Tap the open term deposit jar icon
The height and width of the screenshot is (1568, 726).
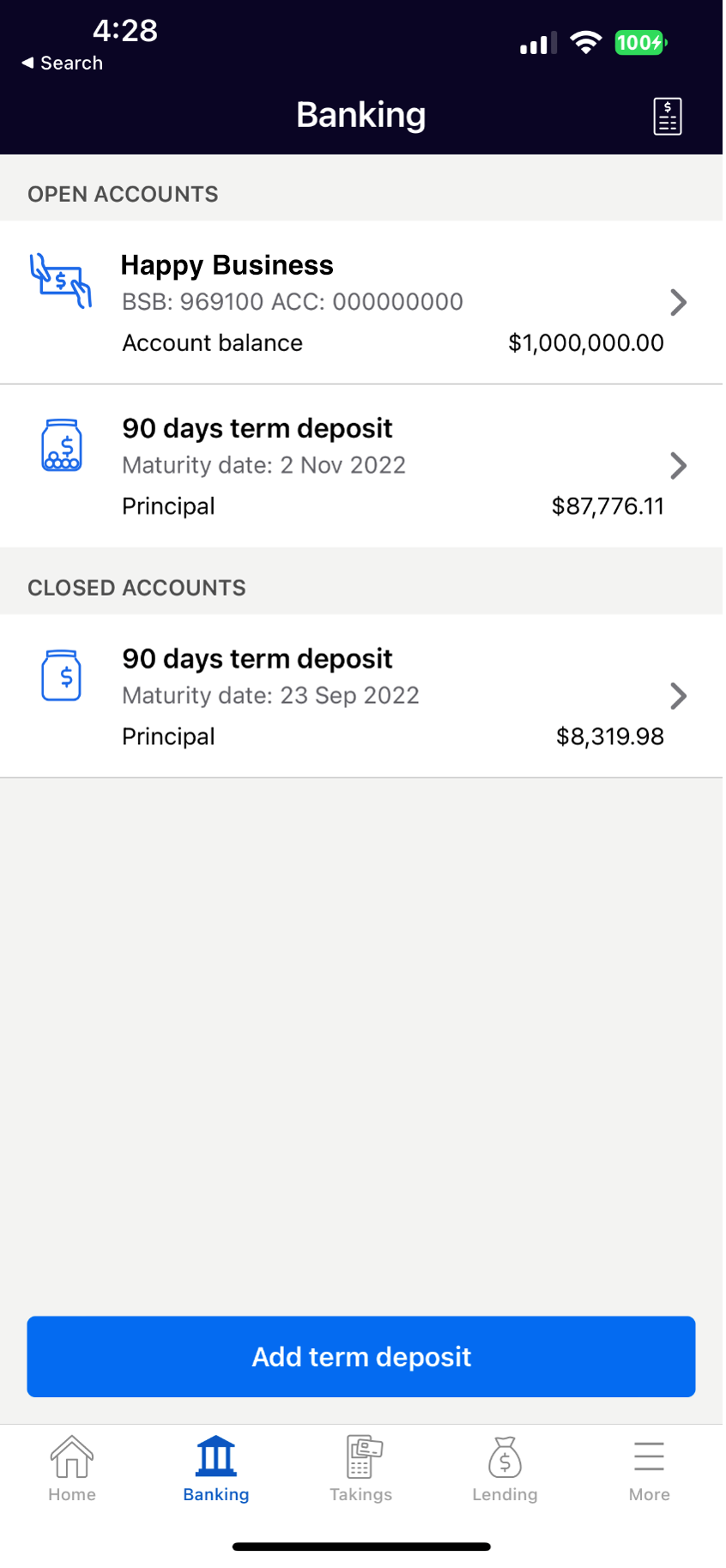[x=61, y=444]
